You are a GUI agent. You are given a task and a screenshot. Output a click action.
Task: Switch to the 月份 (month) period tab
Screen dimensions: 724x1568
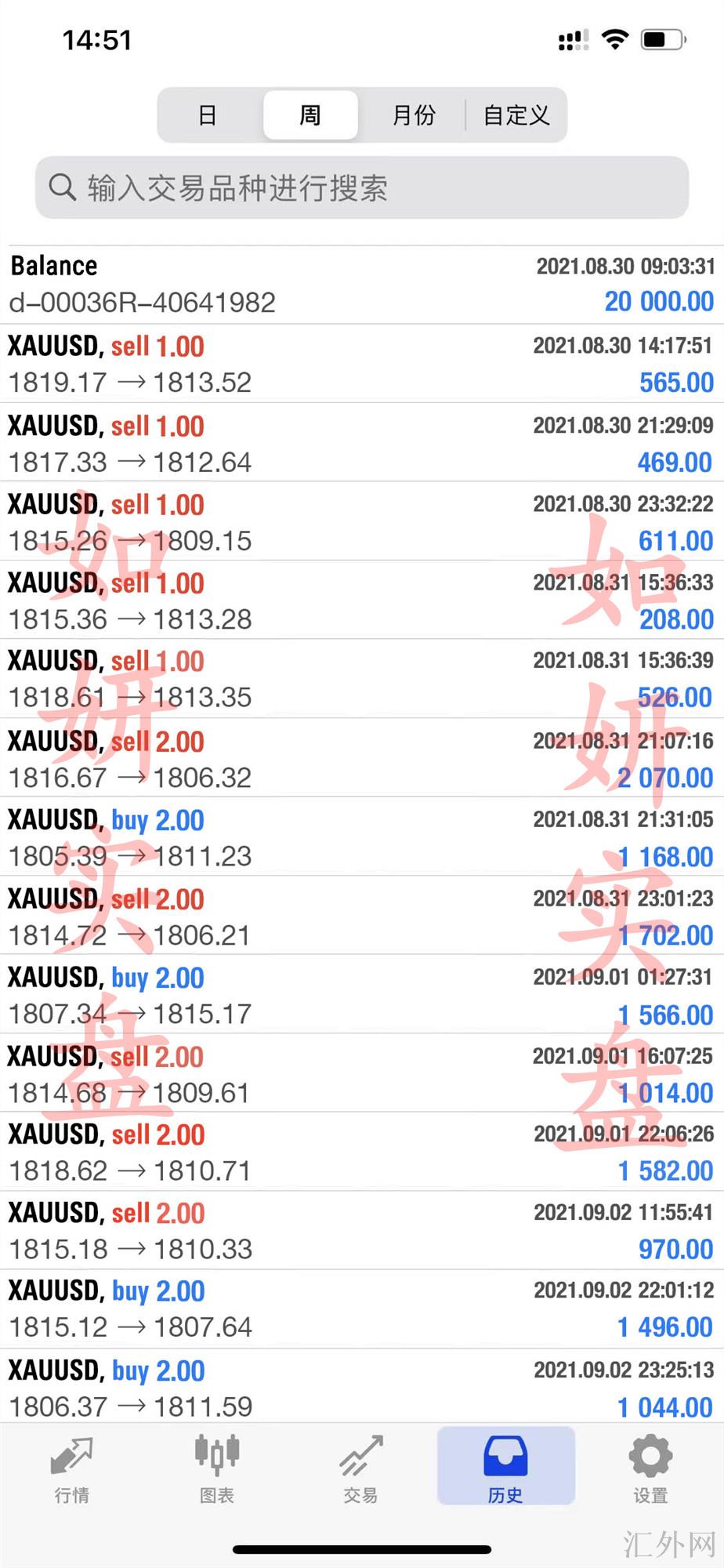pyautogui.click(x=413, y=115)
